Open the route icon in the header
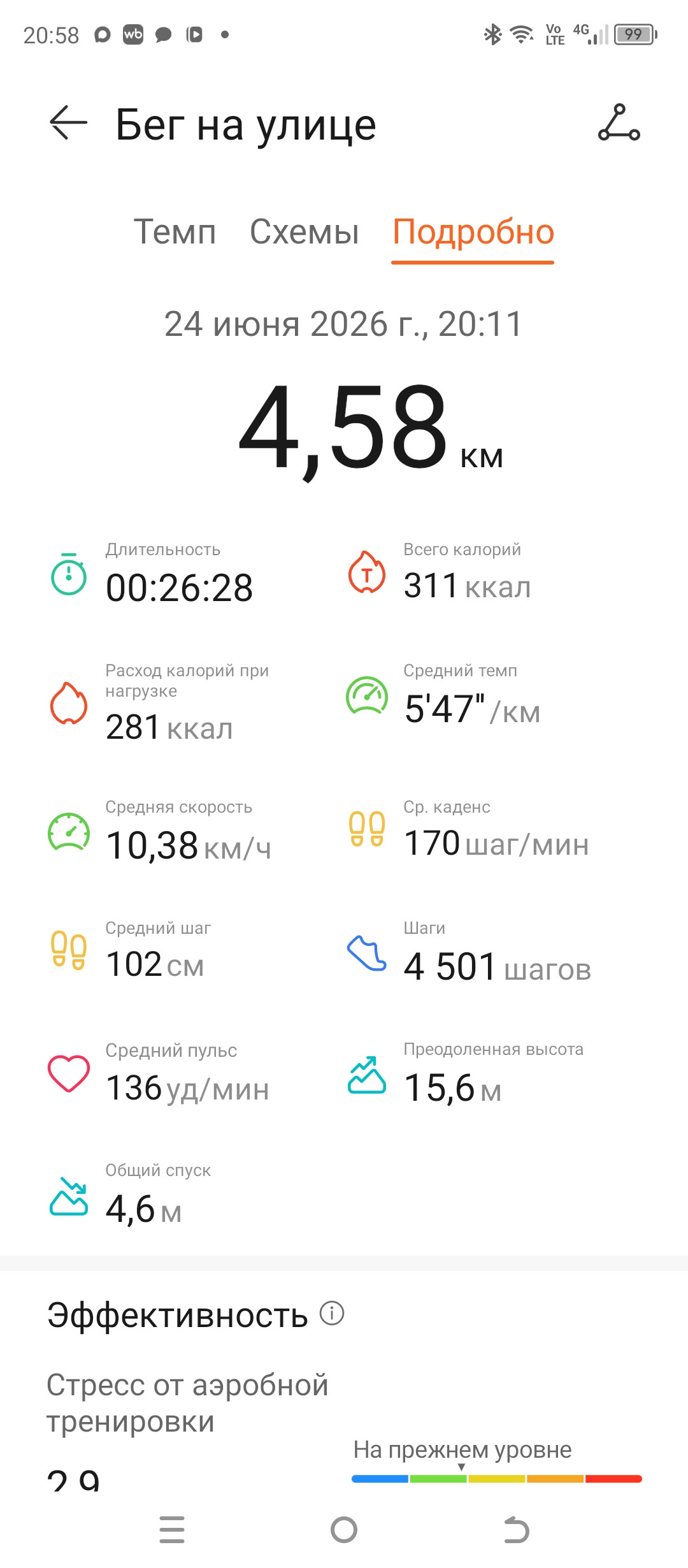This screenshot has width=688, height=1568. pos(619,122)
